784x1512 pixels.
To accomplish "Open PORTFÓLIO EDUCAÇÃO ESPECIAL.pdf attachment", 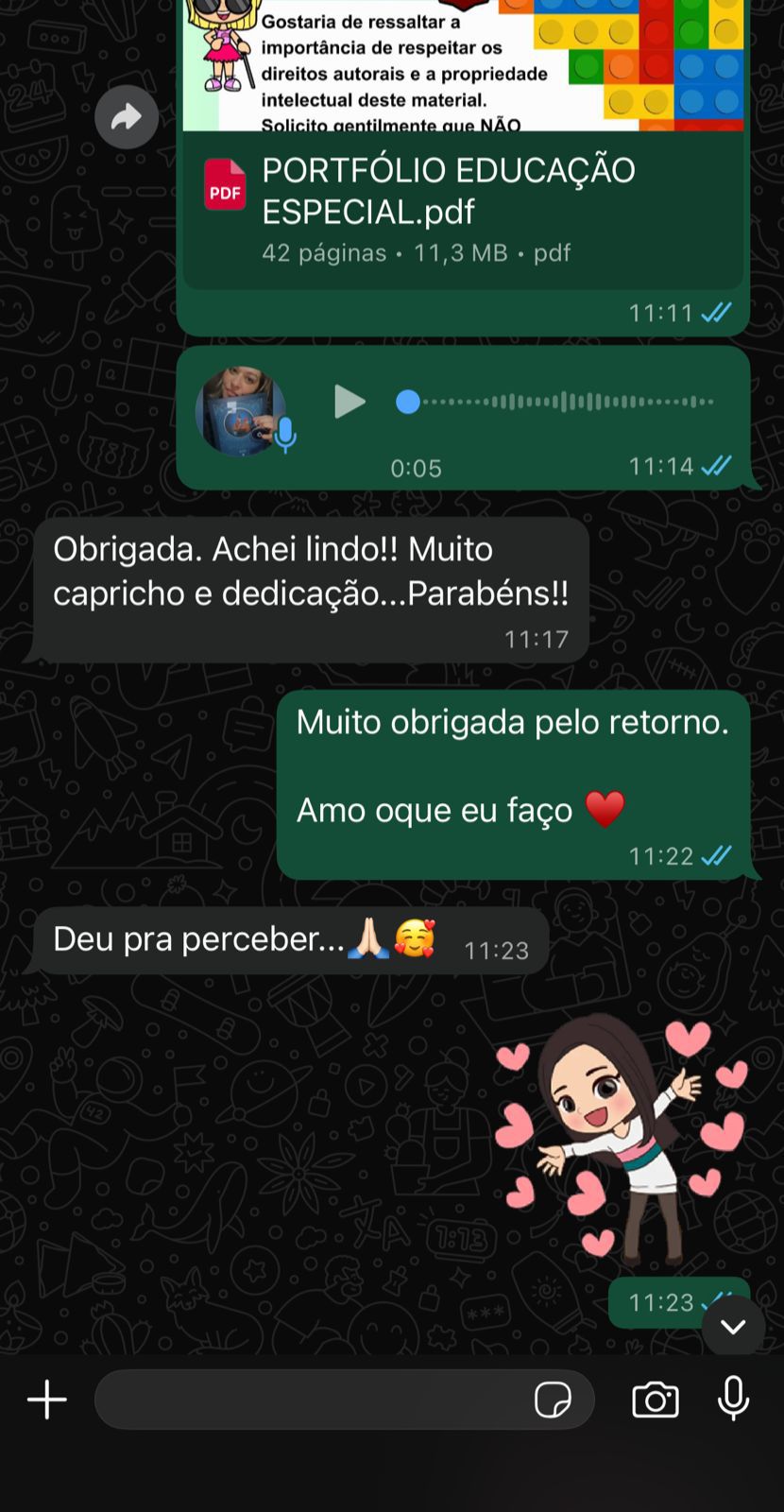I will click(x=448, y=209).
